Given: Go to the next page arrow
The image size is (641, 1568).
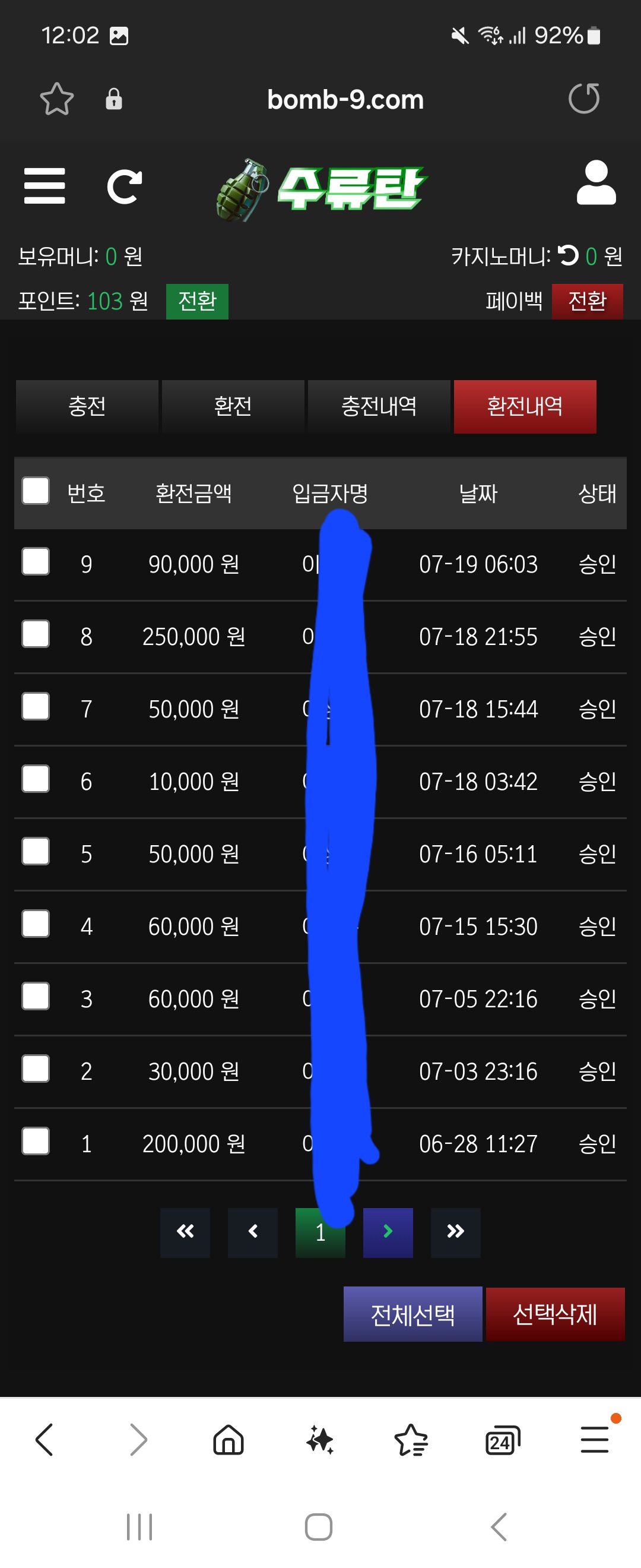Looking at the screenshot, I should click(388, 1232).
